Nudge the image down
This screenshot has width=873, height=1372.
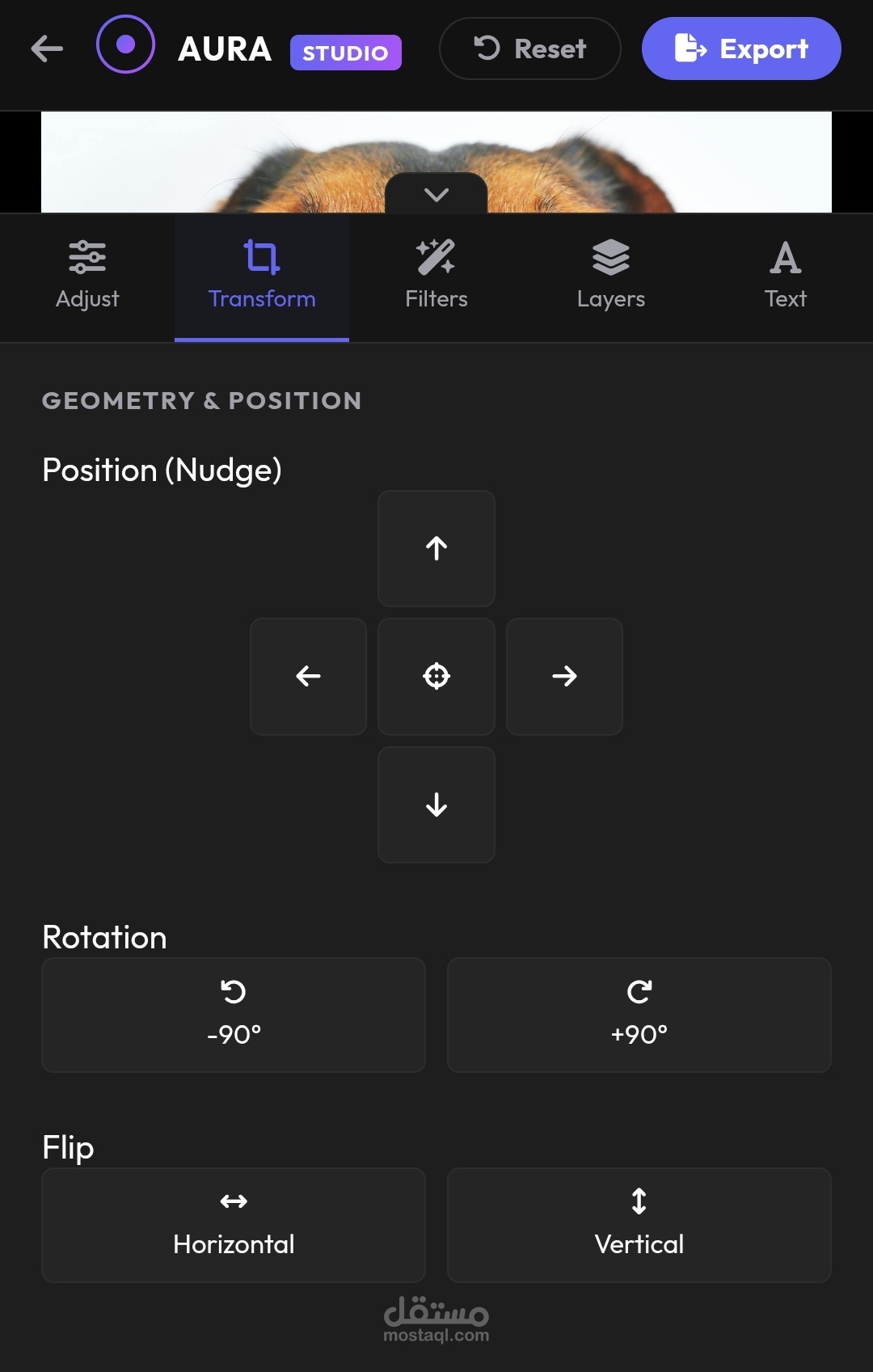[436, 805]
